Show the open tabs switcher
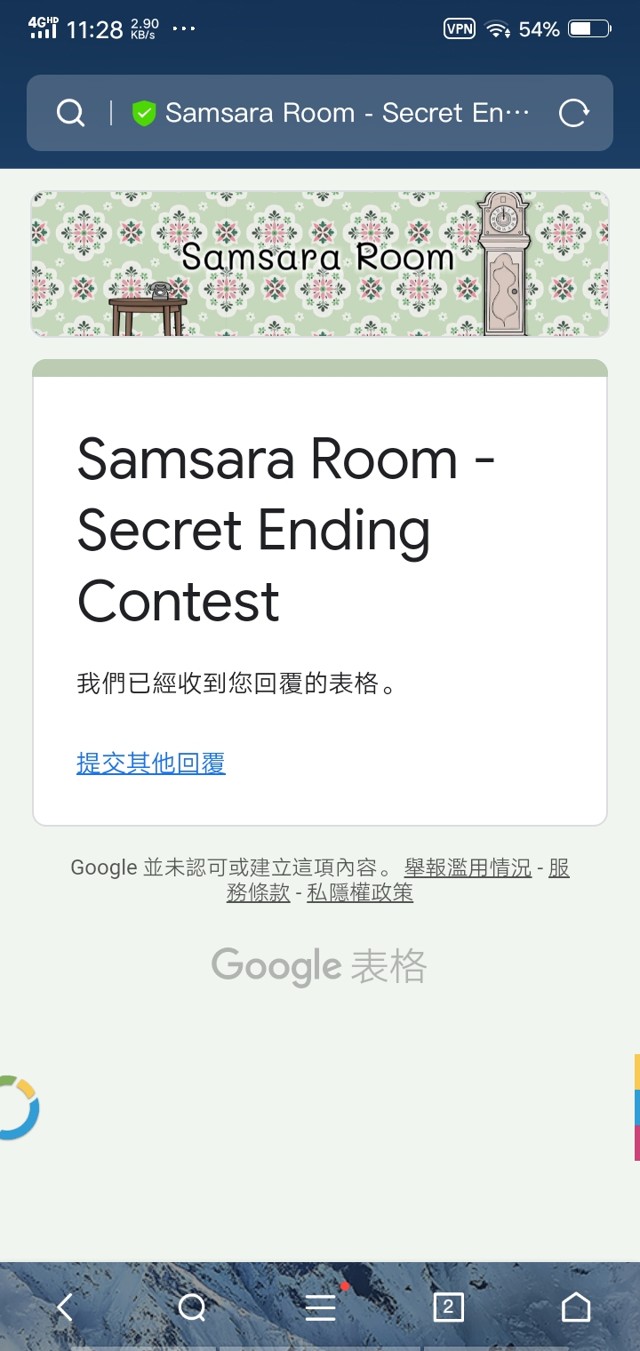 pyautogui.click(x=448, y=1306)
